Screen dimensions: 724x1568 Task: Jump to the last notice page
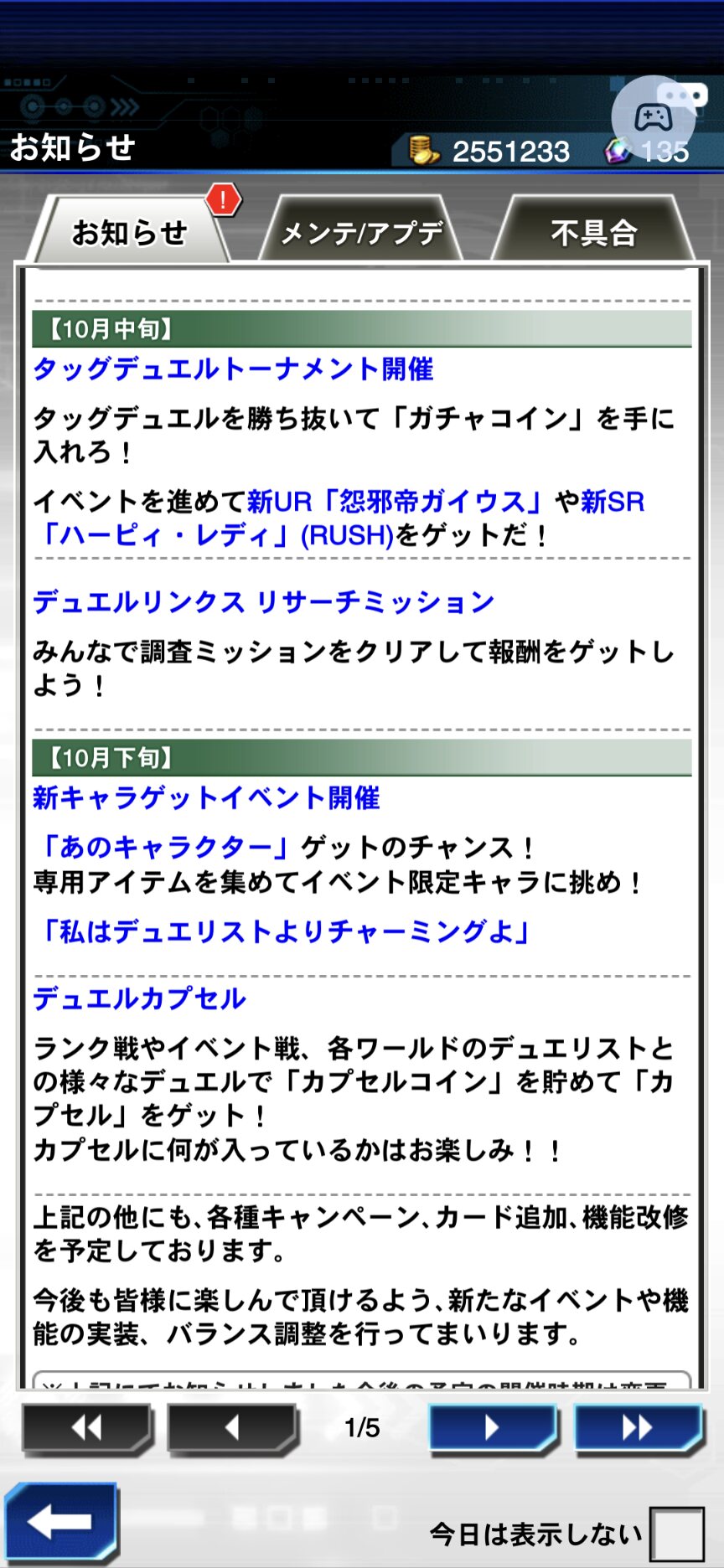pos(638,1427)
